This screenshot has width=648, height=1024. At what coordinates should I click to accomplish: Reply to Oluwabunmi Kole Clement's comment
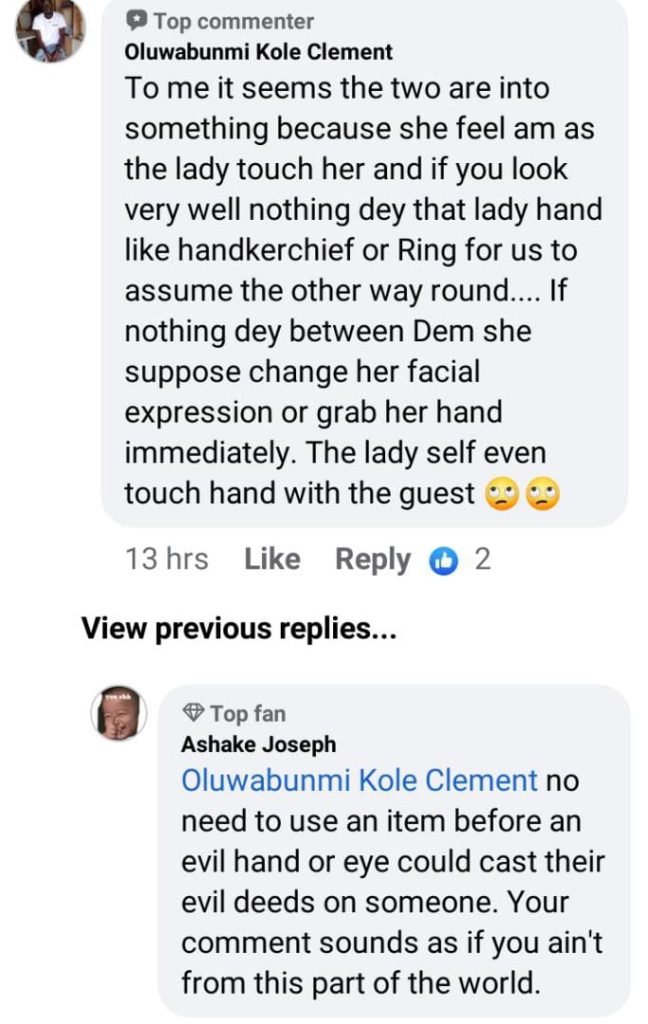[x=372, y=559]
